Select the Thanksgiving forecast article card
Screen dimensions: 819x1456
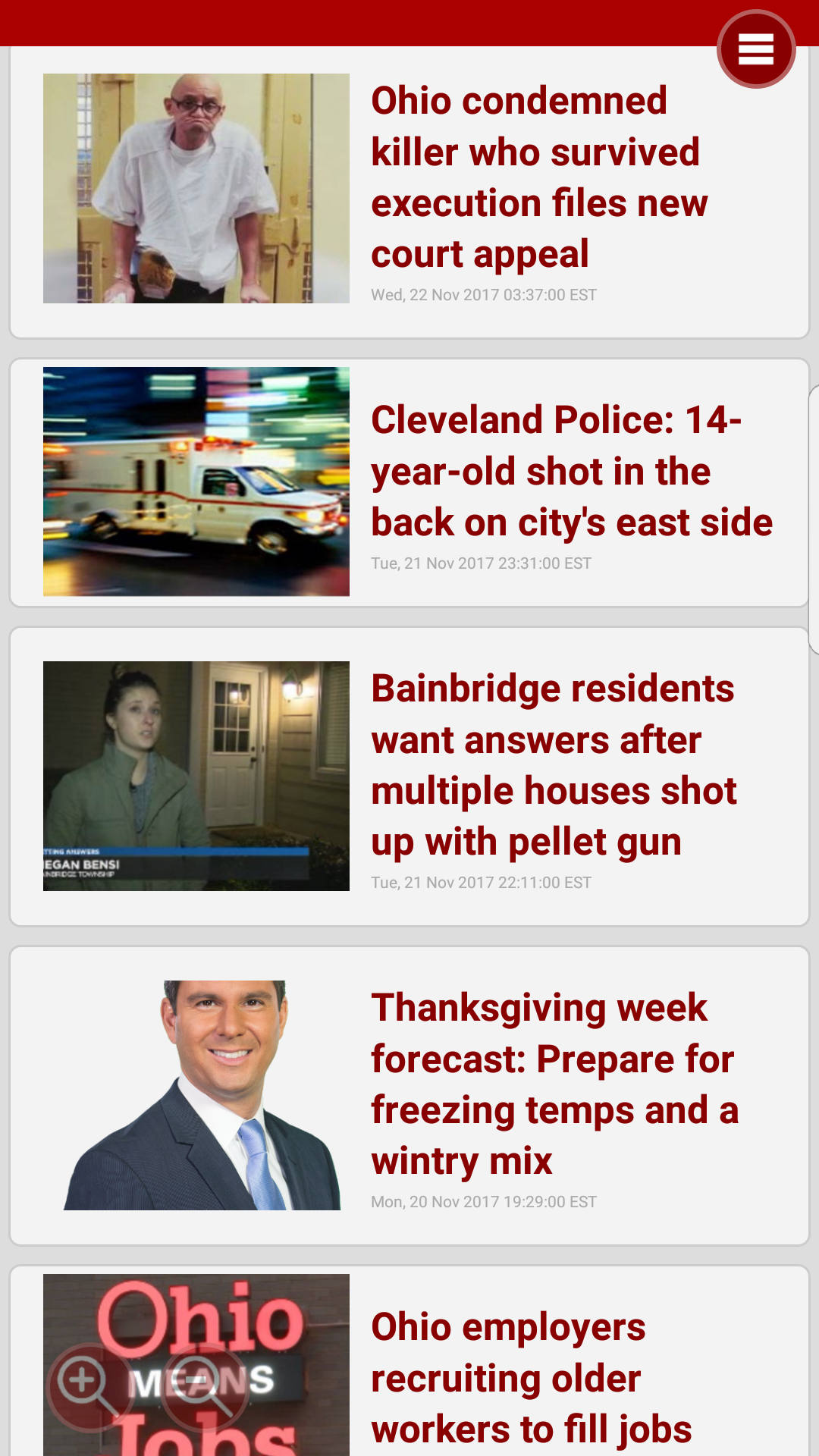coord(409,1095)
